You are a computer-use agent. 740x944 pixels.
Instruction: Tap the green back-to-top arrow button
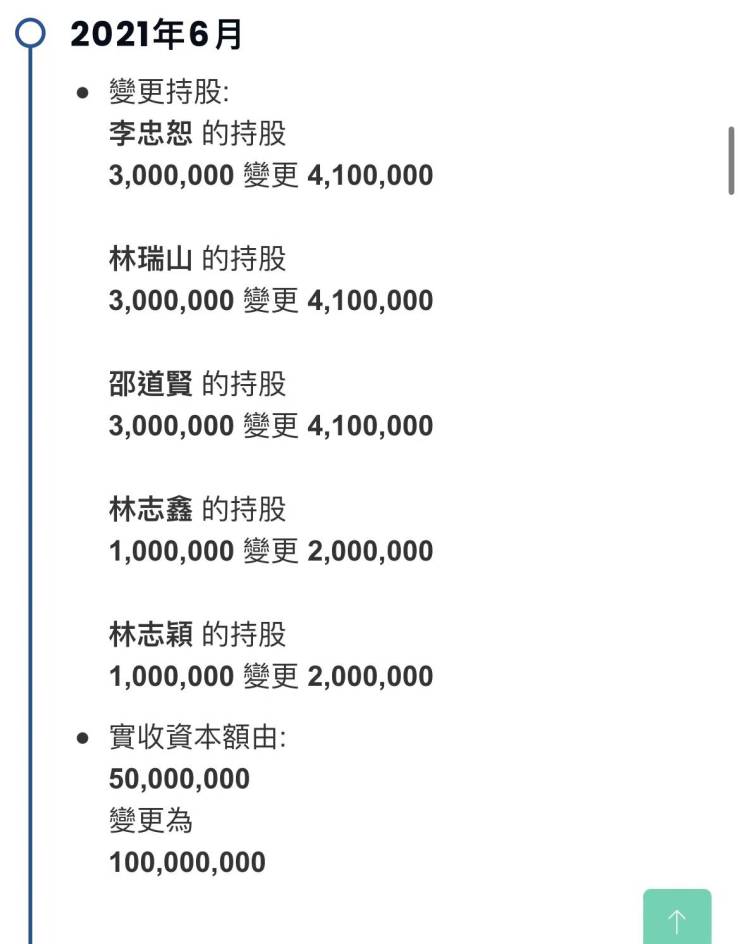point(677,918)
